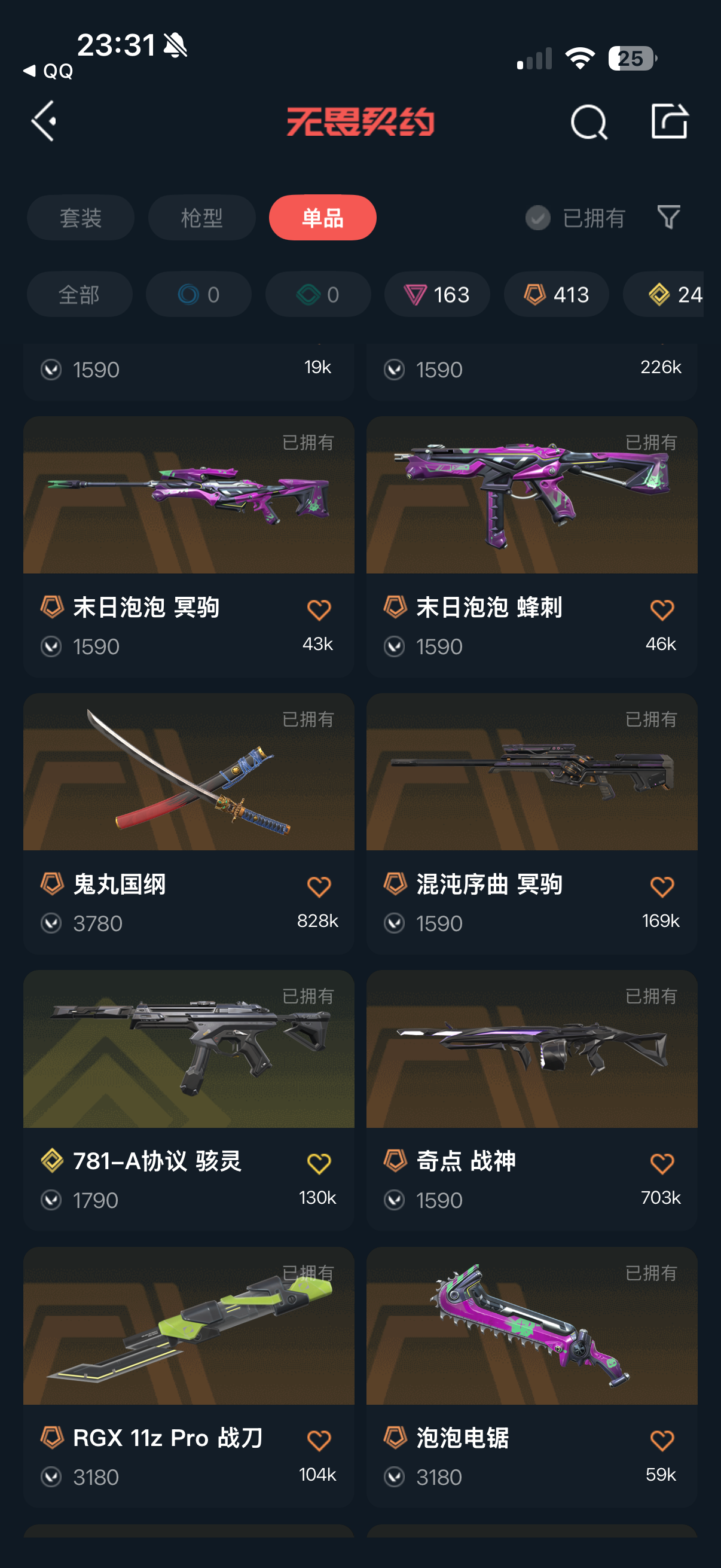721x1568 pixels.
Task: Switch to the 套装 tab
Action: click(x=80, y=218)
